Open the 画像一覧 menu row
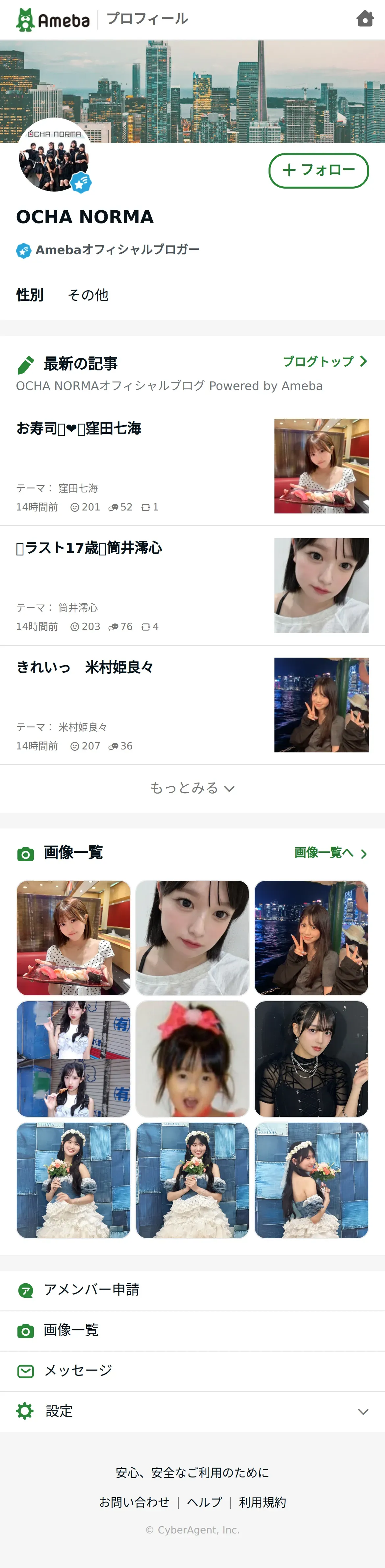The height and width of the screenshot is (1568, 385). click(71, 1330)
